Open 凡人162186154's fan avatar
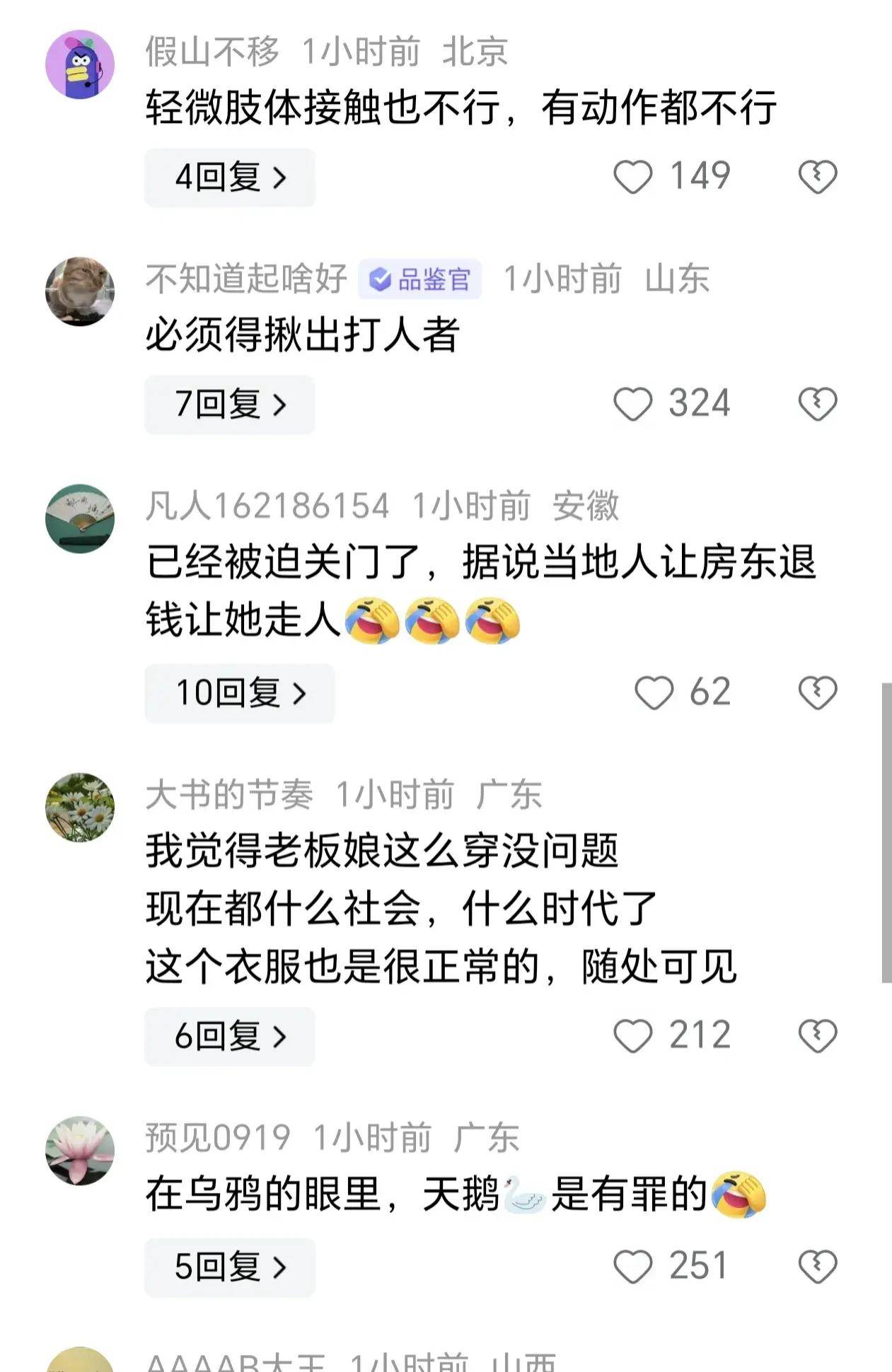 click(x=80, y=518)
